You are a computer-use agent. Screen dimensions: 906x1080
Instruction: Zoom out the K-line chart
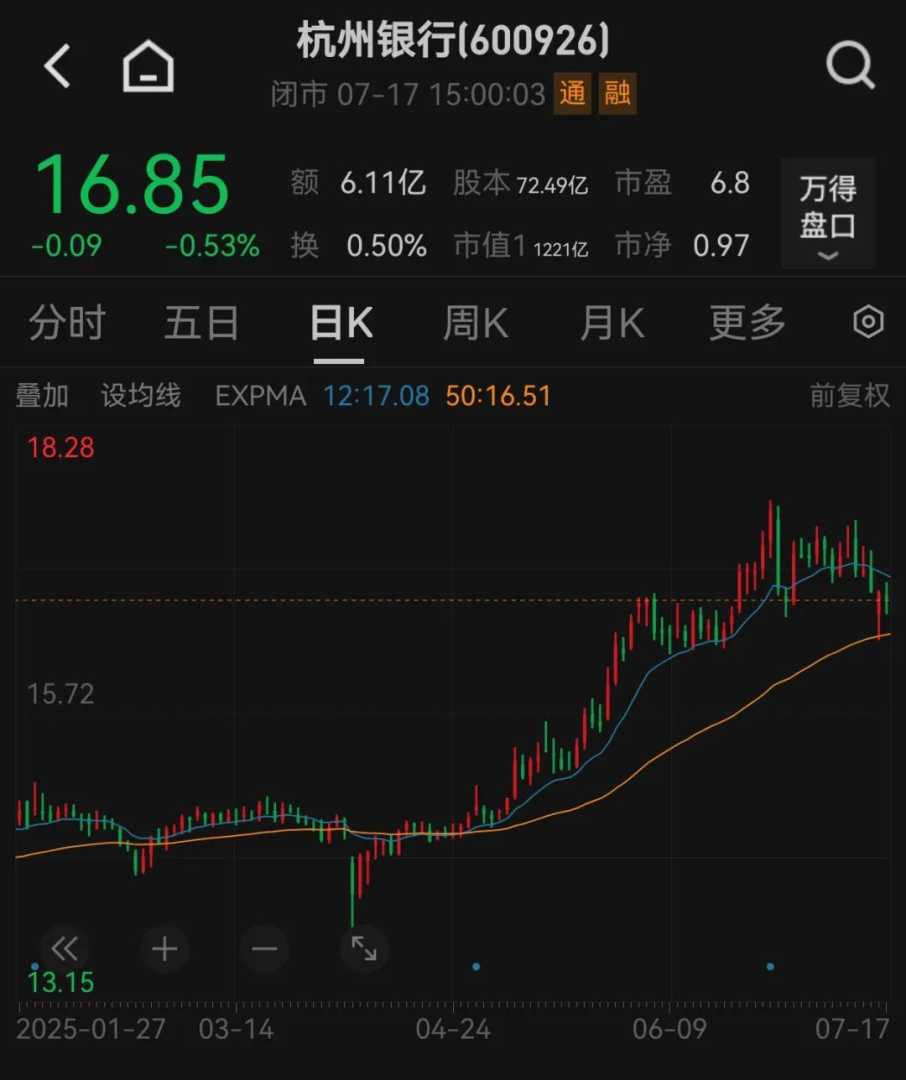click(264, 948)
